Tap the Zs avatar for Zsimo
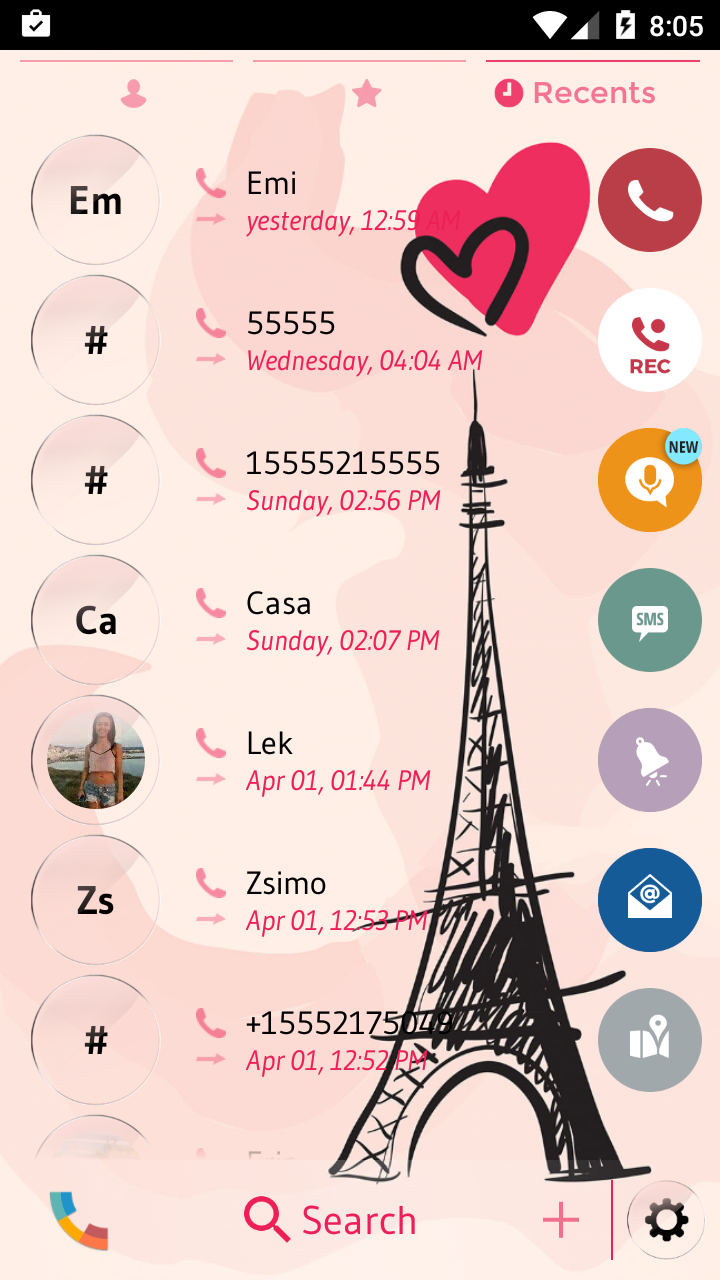720x1280 pixels. [95, 900]
